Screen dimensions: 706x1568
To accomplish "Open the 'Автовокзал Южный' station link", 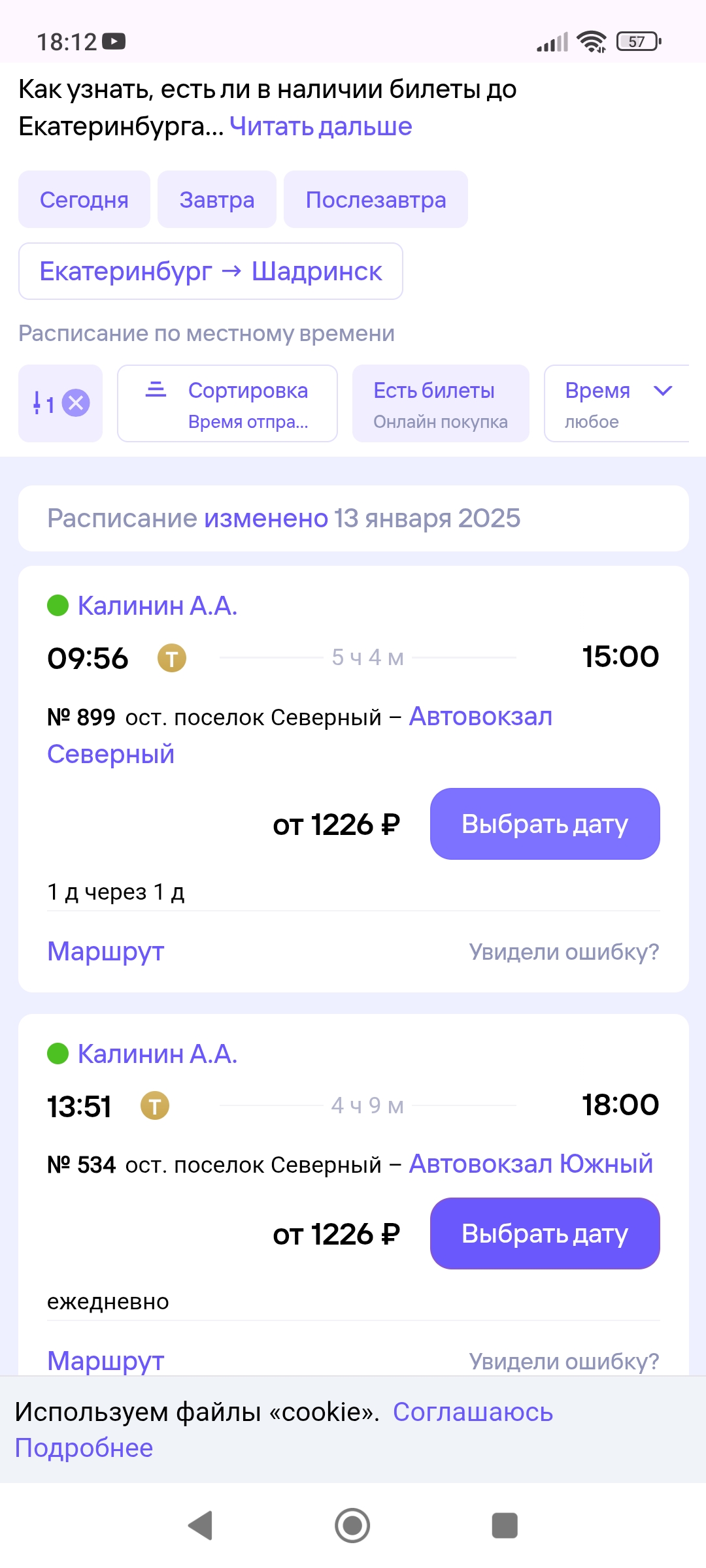I will coord(531,1164).
